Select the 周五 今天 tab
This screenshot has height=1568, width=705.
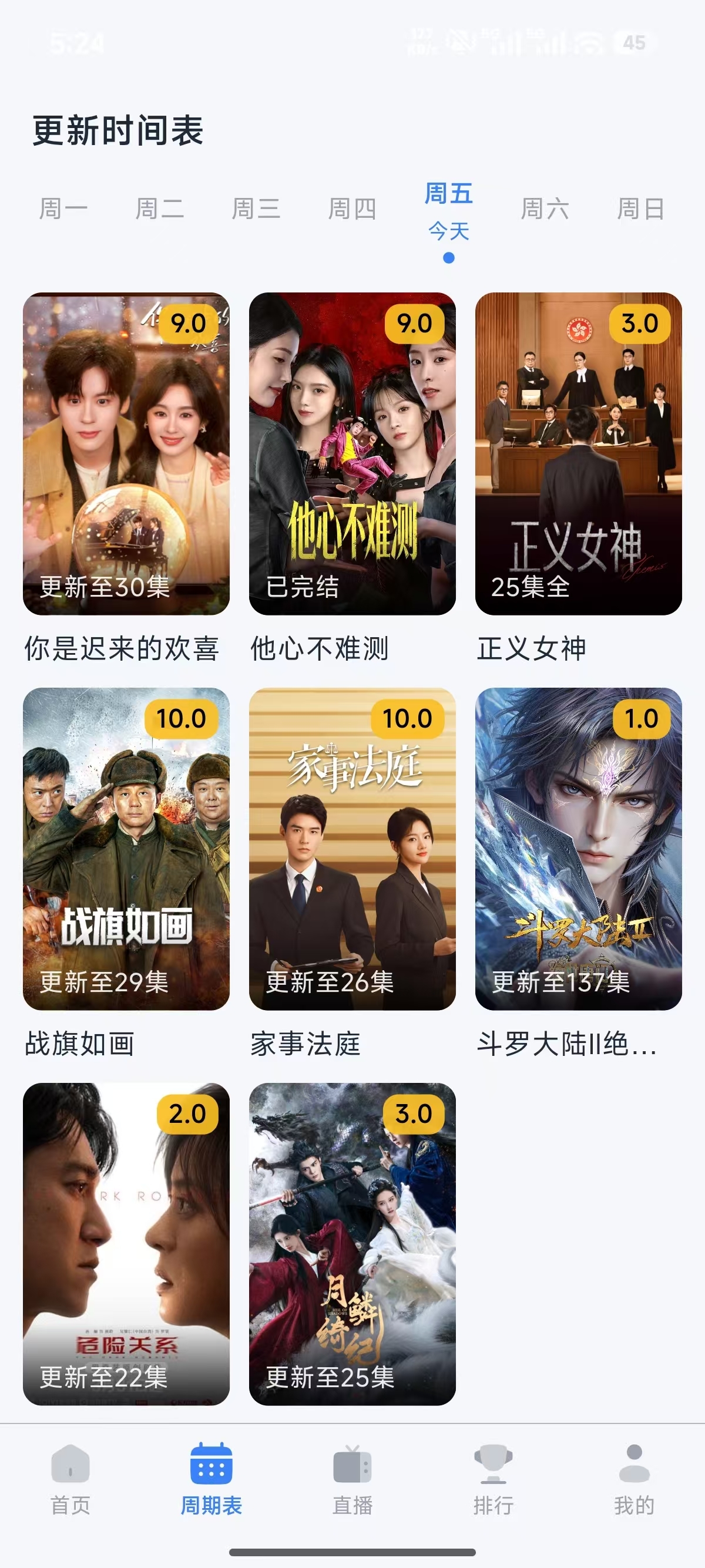coord(448,209)
